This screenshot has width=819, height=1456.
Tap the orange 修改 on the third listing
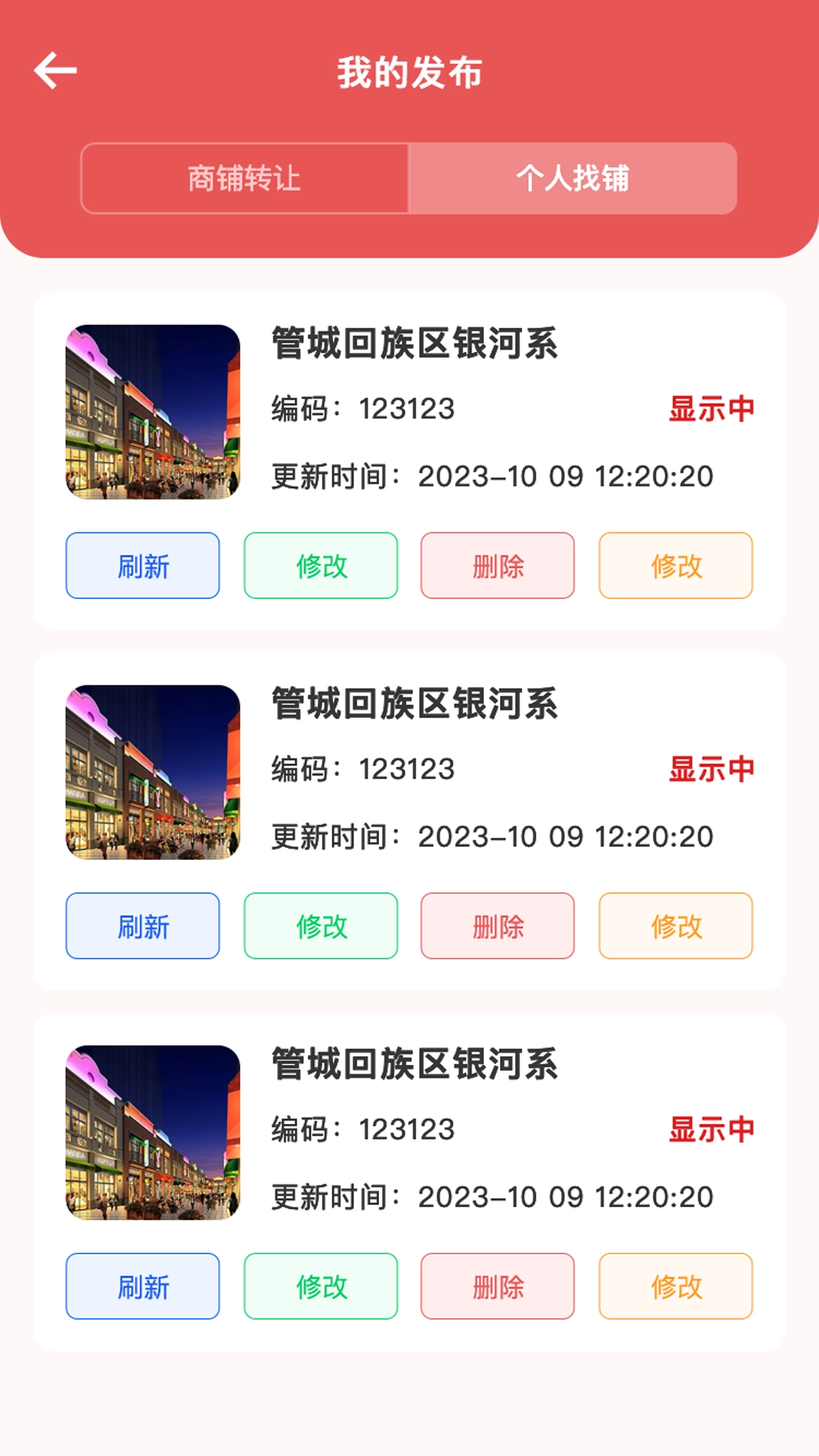(675, 1286)
